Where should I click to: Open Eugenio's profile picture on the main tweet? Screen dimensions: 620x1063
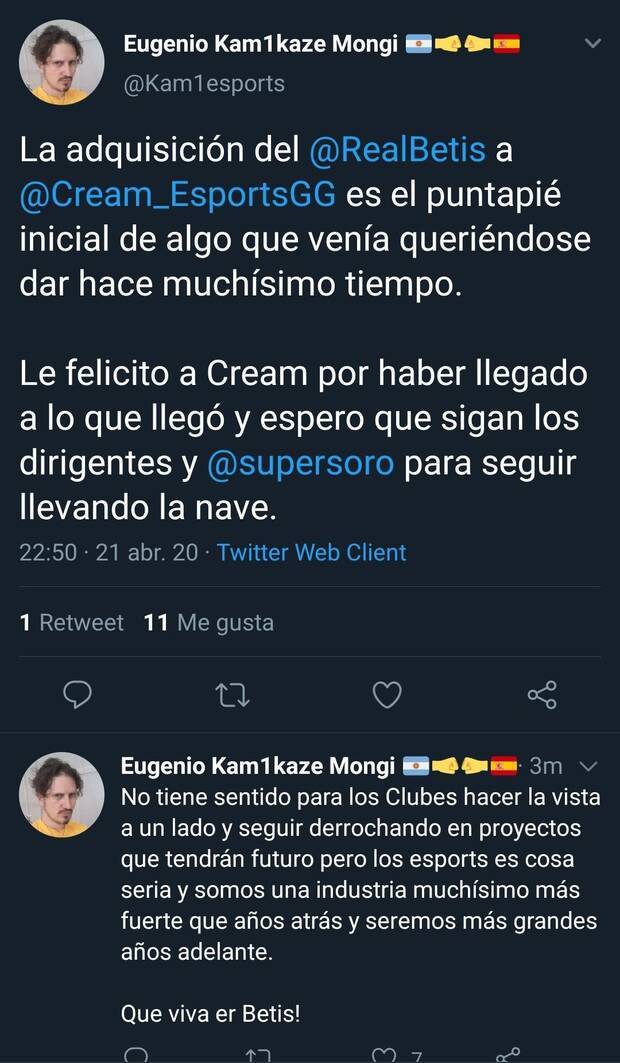(62, 63)
